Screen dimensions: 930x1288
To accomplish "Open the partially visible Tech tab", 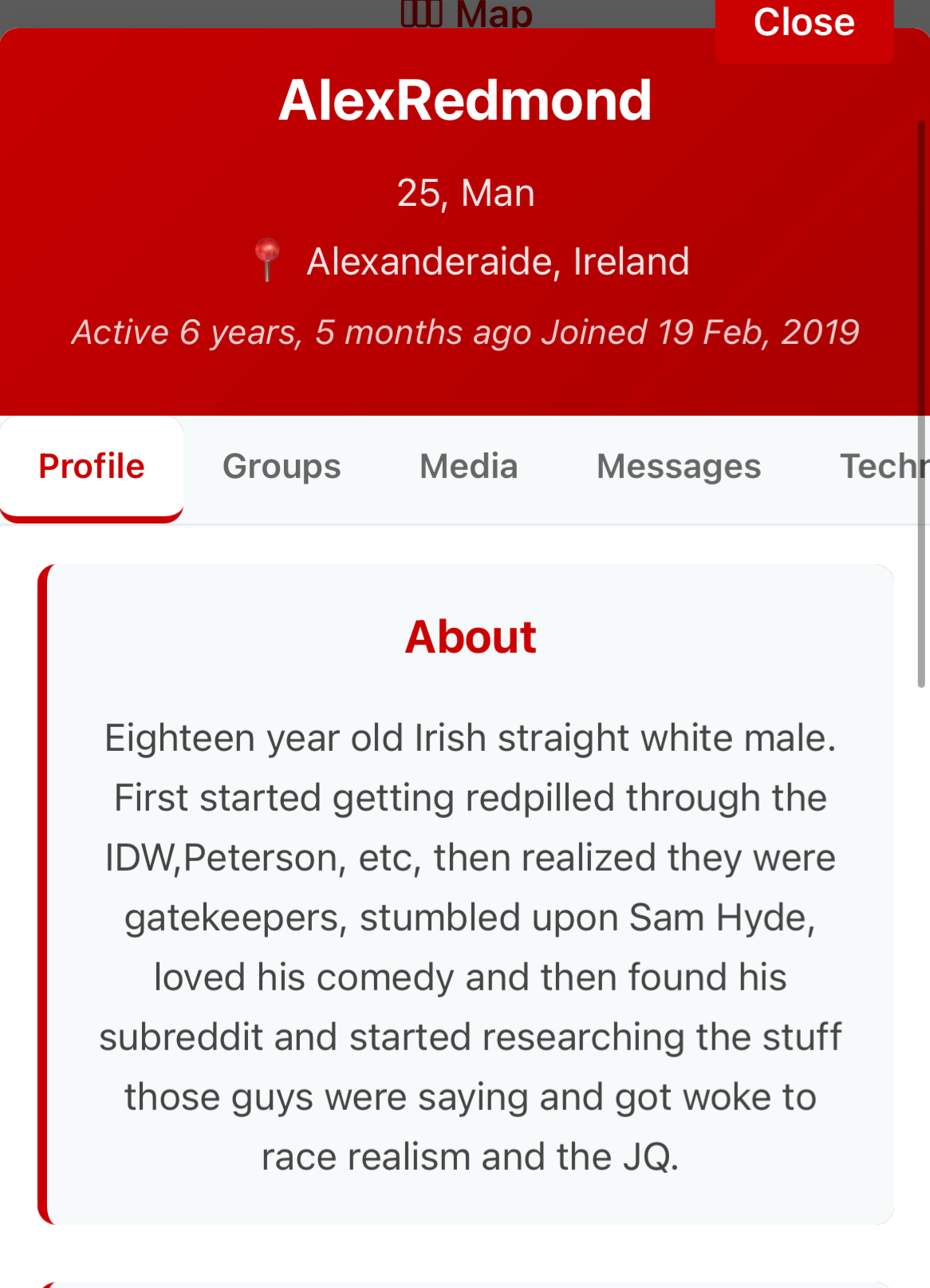I will (881, 467).
